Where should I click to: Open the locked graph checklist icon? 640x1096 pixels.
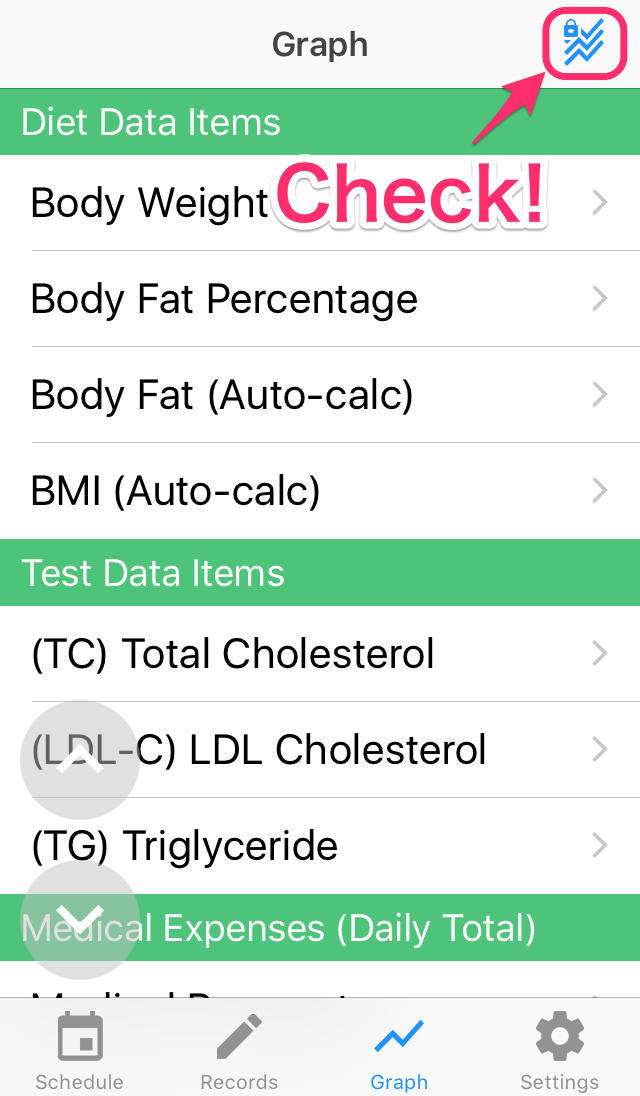click(584, 44)
